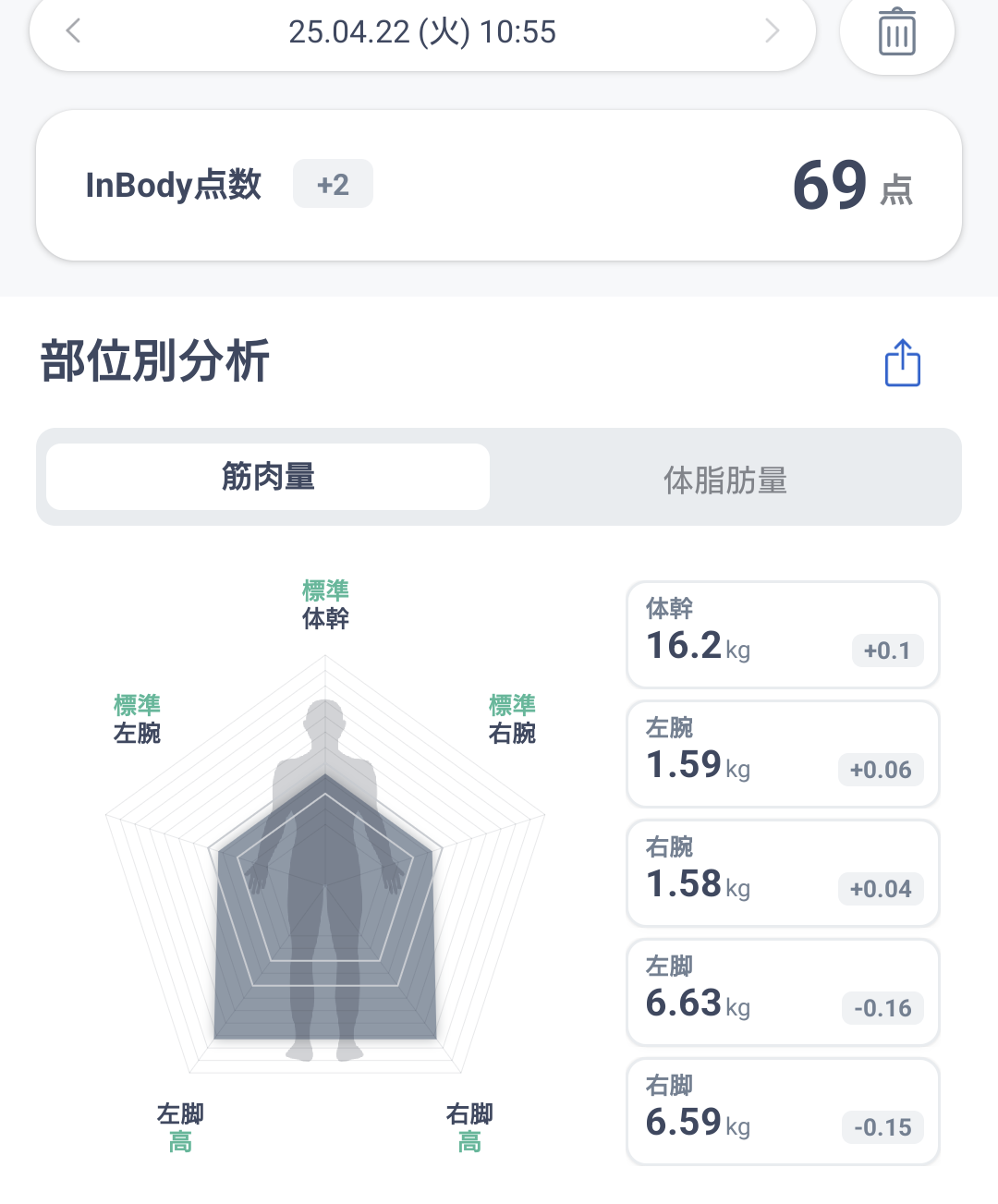Go to the previous measurement date

[74, 31]
